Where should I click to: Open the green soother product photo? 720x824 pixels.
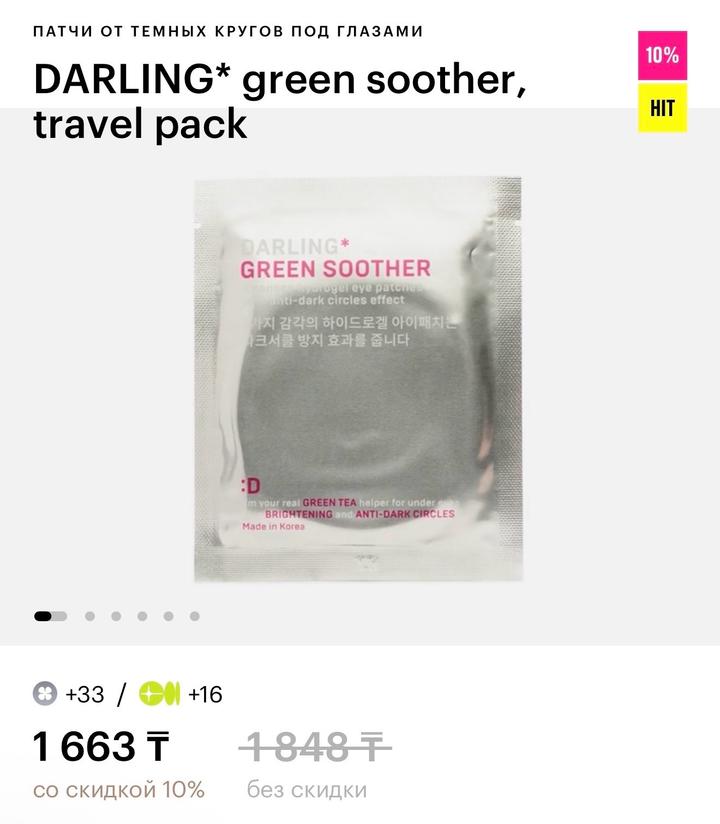click(x=358, y=380)
